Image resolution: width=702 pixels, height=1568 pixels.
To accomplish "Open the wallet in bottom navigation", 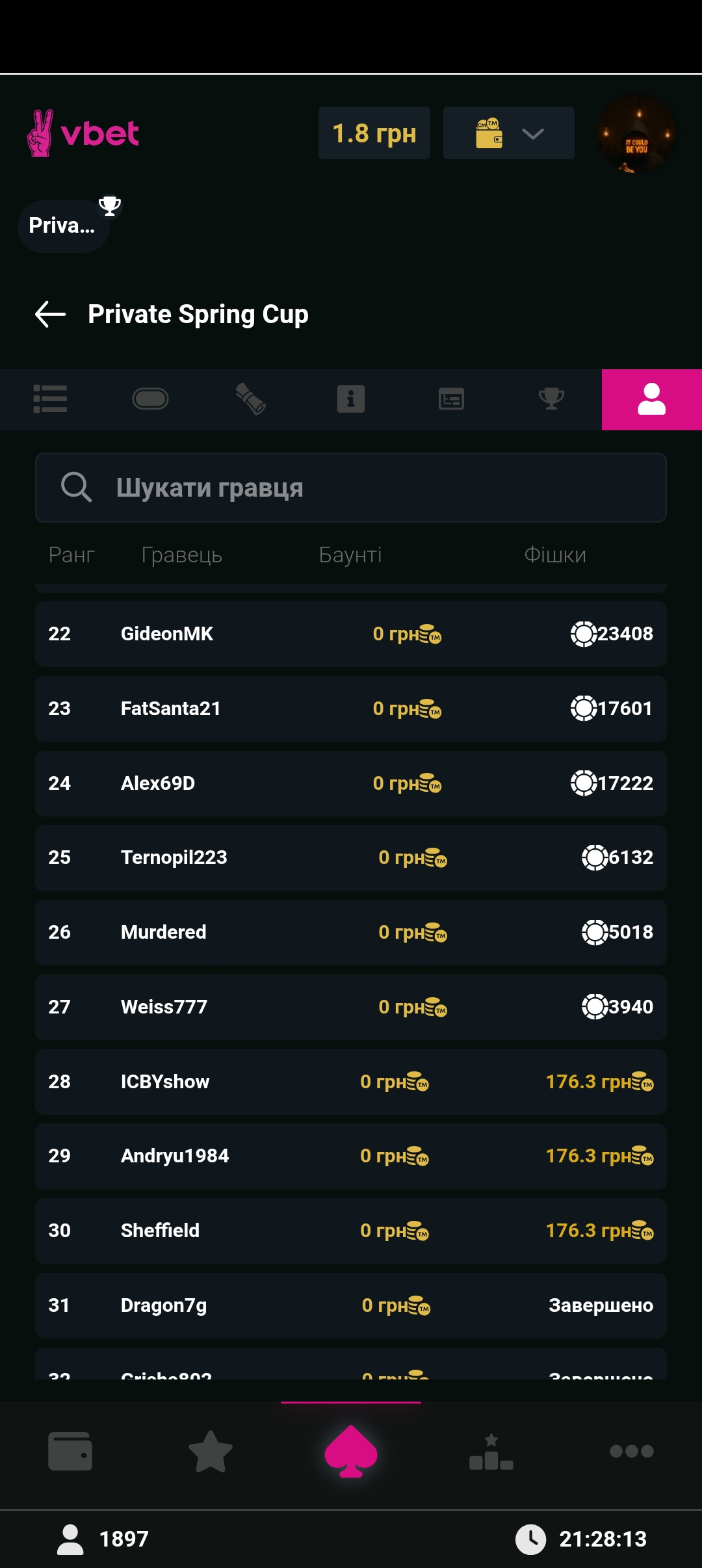I will 70,1451.
